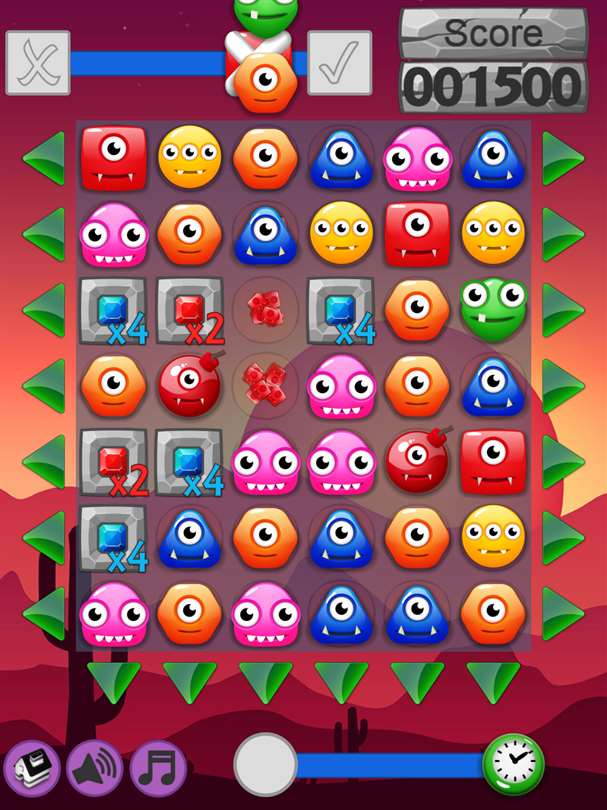Tap the blue gem x4 tile next to green frog row's orange monster
Screen dimensions: 607x810
pyautogui.click(x=341, y=310)
